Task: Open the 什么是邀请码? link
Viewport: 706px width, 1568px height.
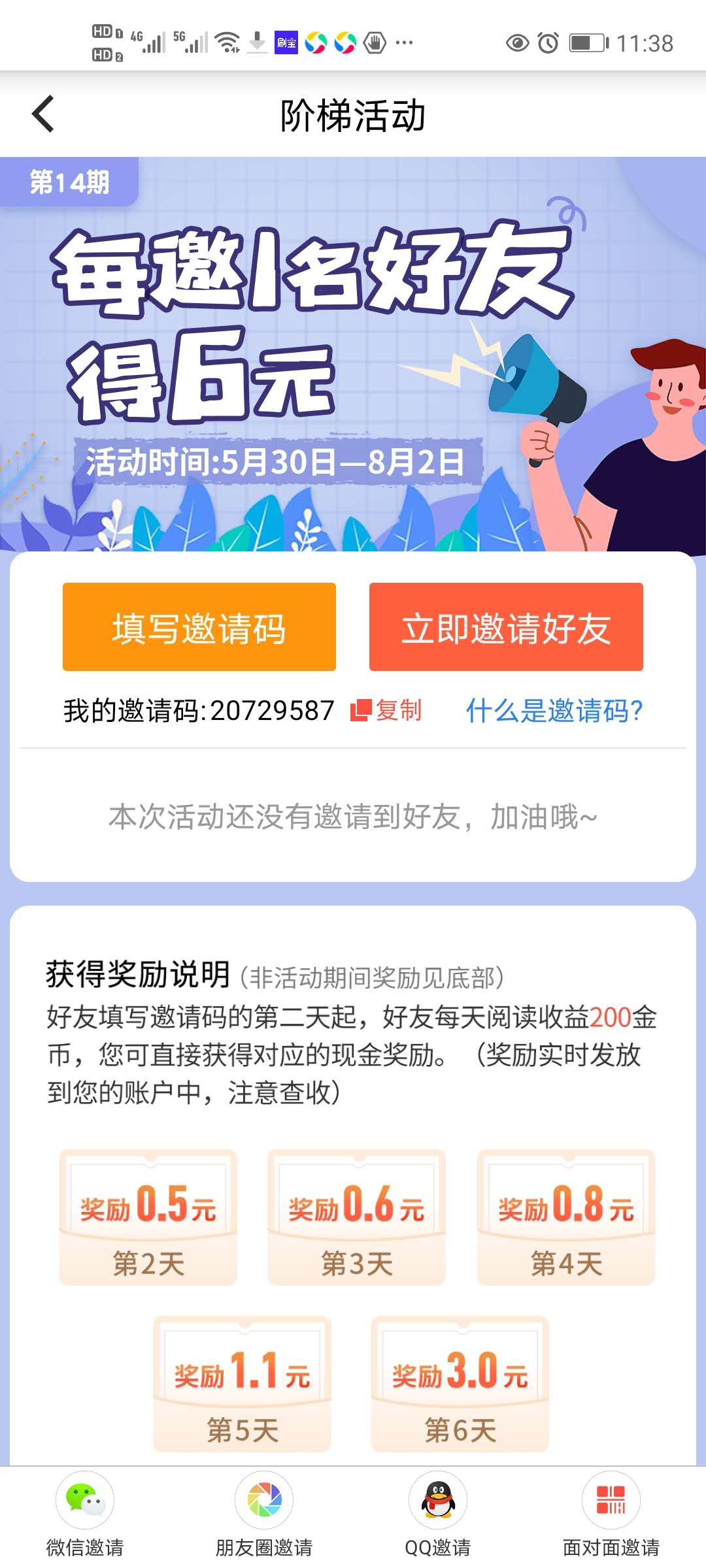Action: (x=554, y=710)
